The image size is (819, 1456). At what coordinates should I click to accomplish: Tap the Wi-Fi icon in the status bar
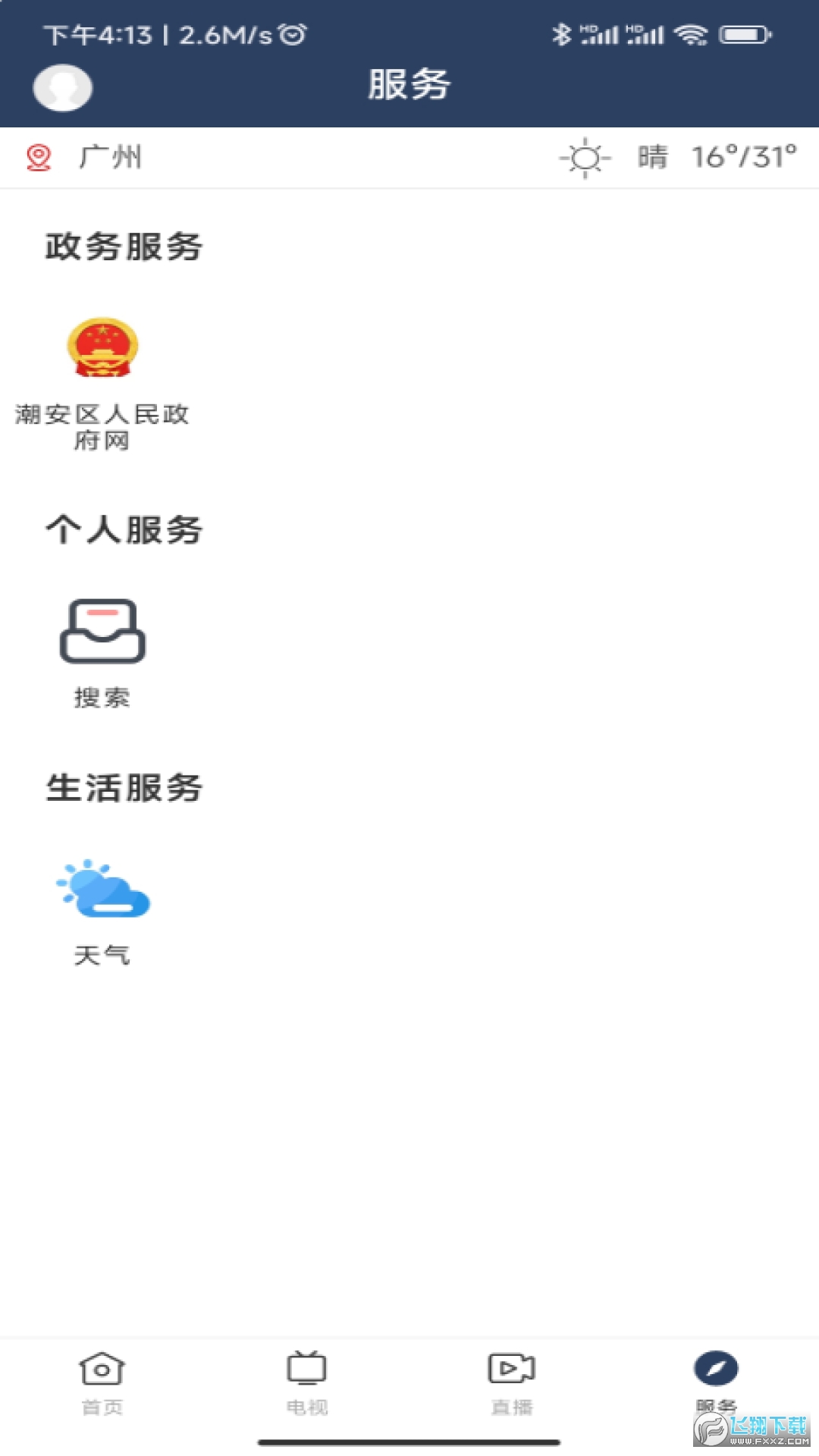tap(690, 33)
